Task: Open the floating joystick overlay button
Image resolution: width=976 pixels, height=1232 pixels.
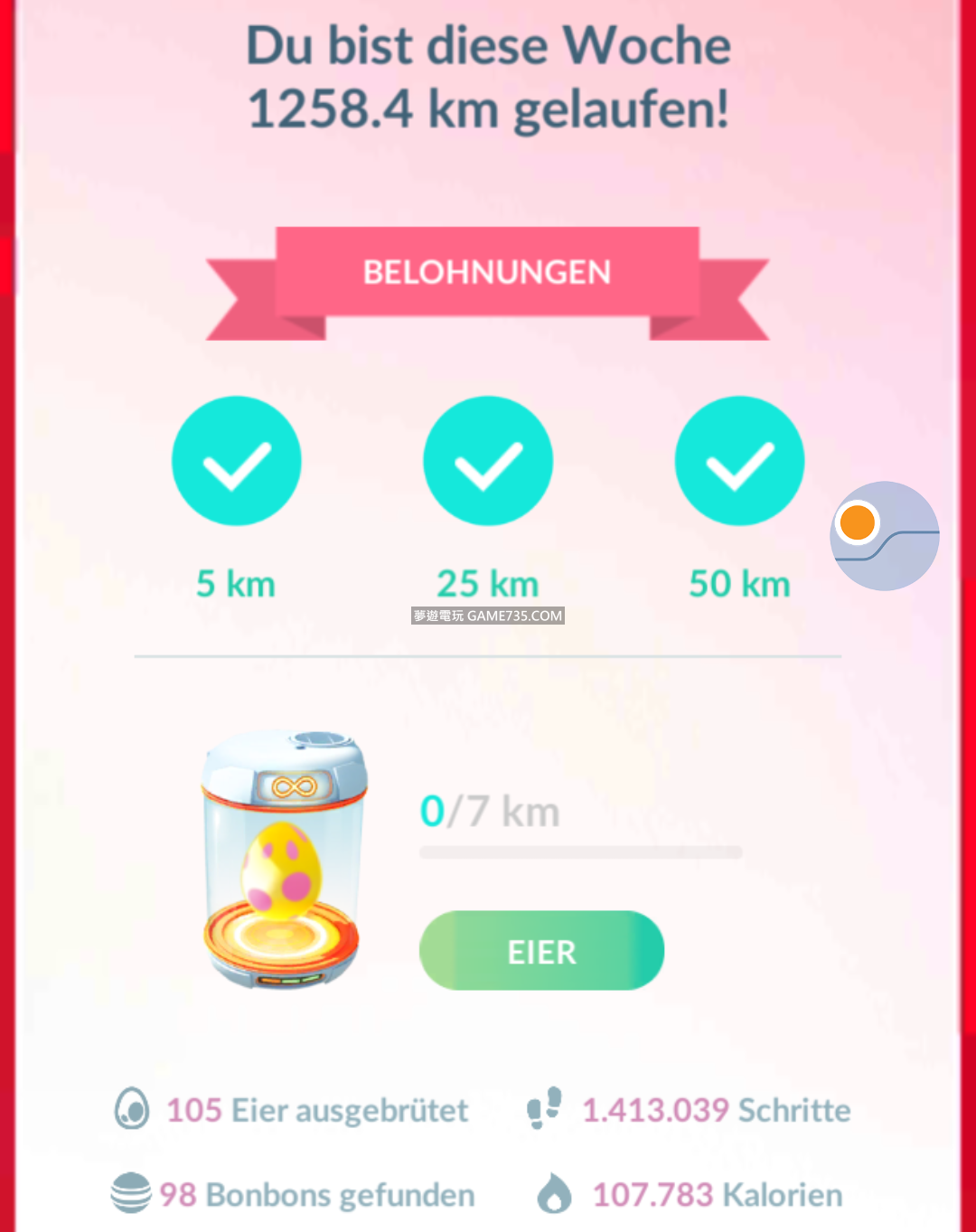Action: click(x=884, y=535)
